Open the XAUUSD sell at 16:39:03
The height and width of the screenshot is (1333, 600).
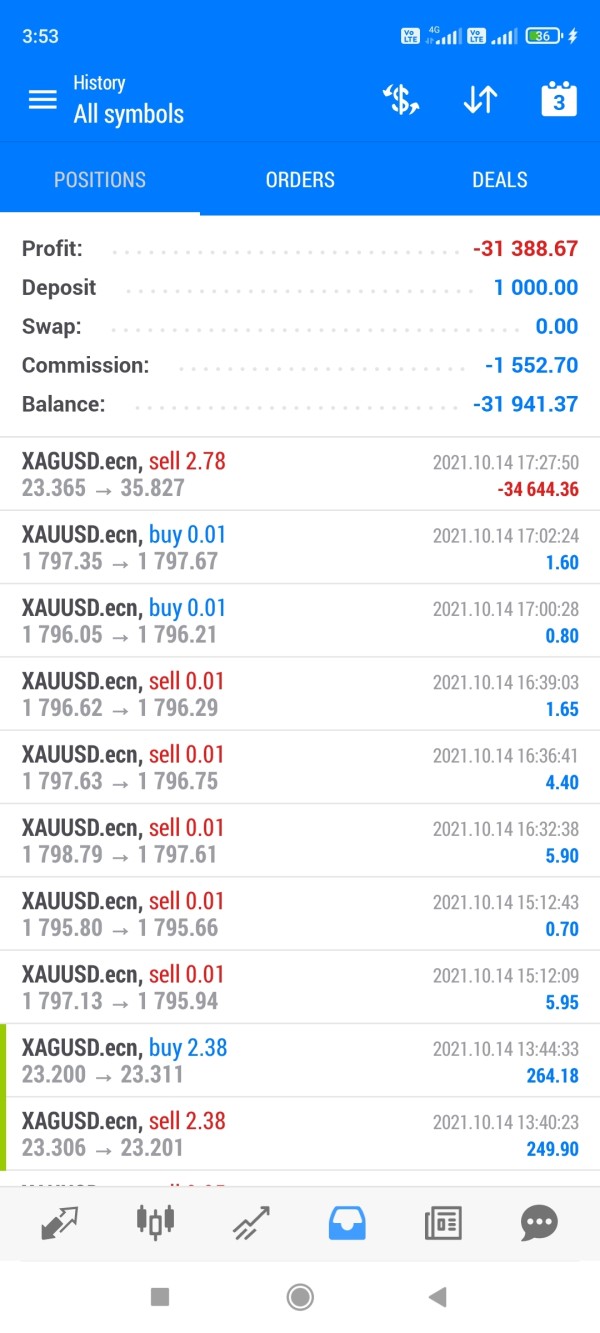[x=300, y=694]
